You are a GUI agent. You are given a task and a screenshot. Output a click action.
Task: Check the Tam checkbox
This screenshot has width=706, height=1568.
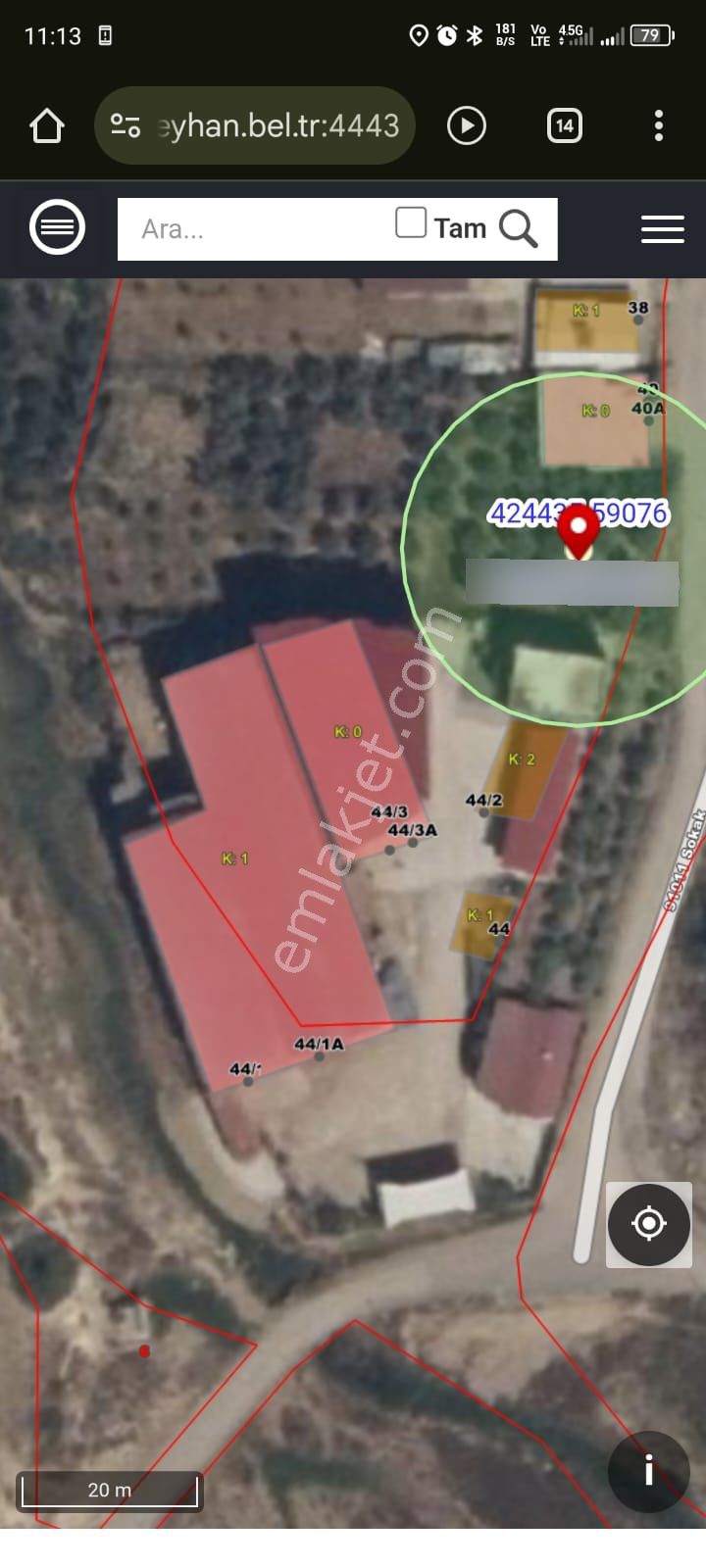click(411, 223)
